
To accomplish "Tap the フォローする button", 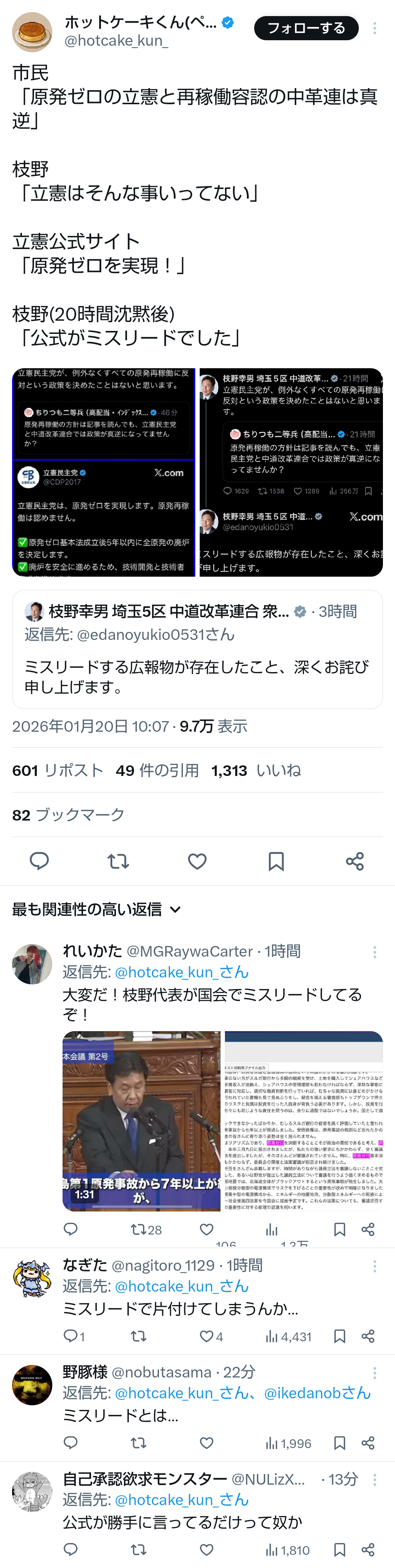I will click(x=305, y=28).
